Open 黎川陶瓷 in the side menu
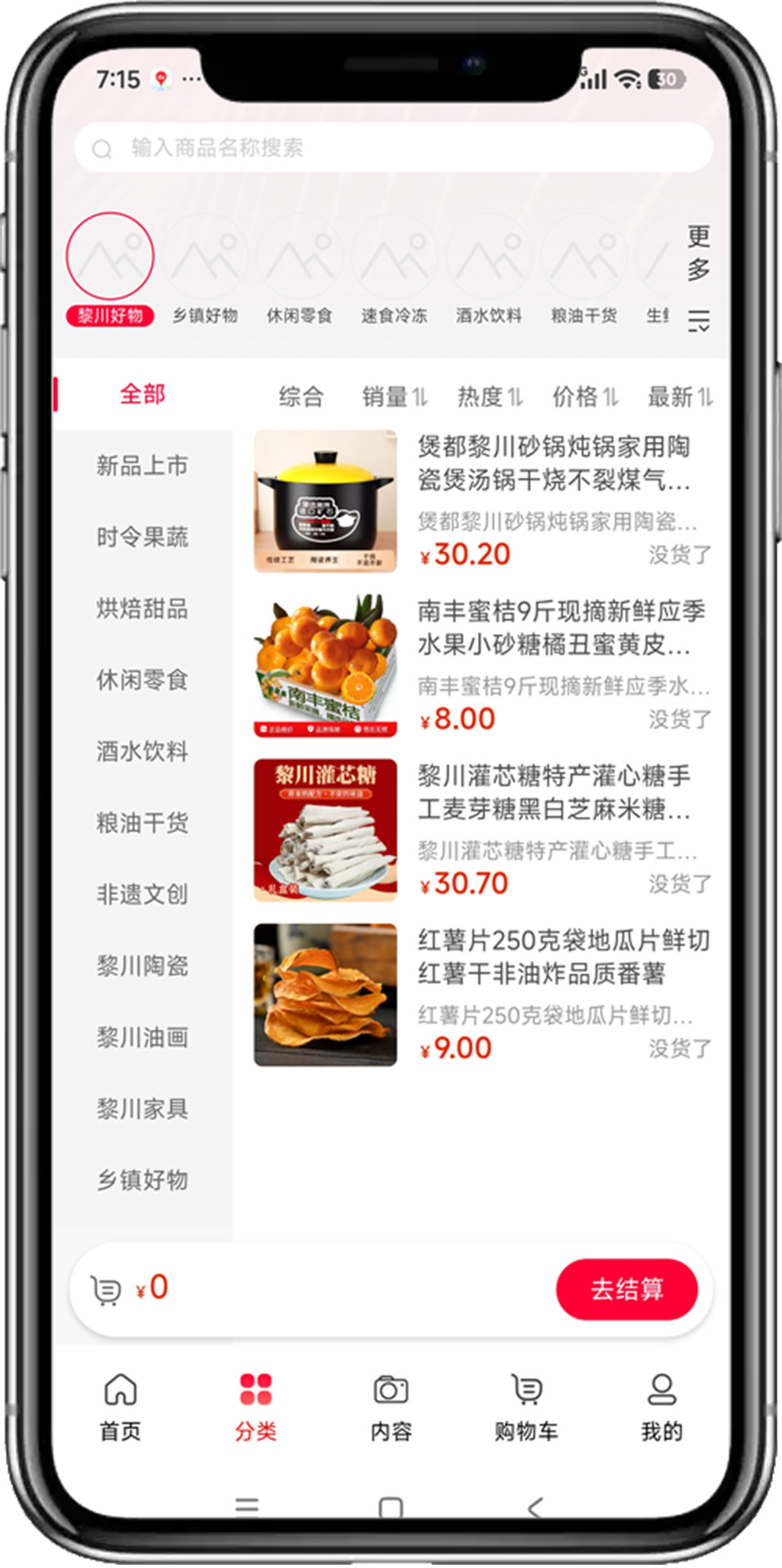 coord(142,966)
